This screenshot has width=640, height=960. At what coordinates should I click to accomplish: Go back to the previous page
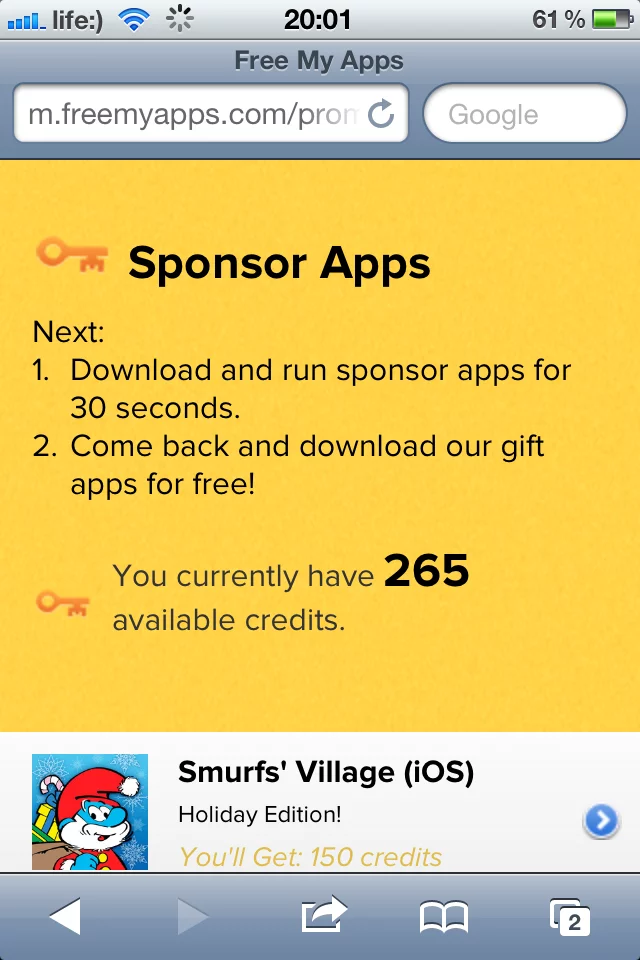(x=65, y=916)
